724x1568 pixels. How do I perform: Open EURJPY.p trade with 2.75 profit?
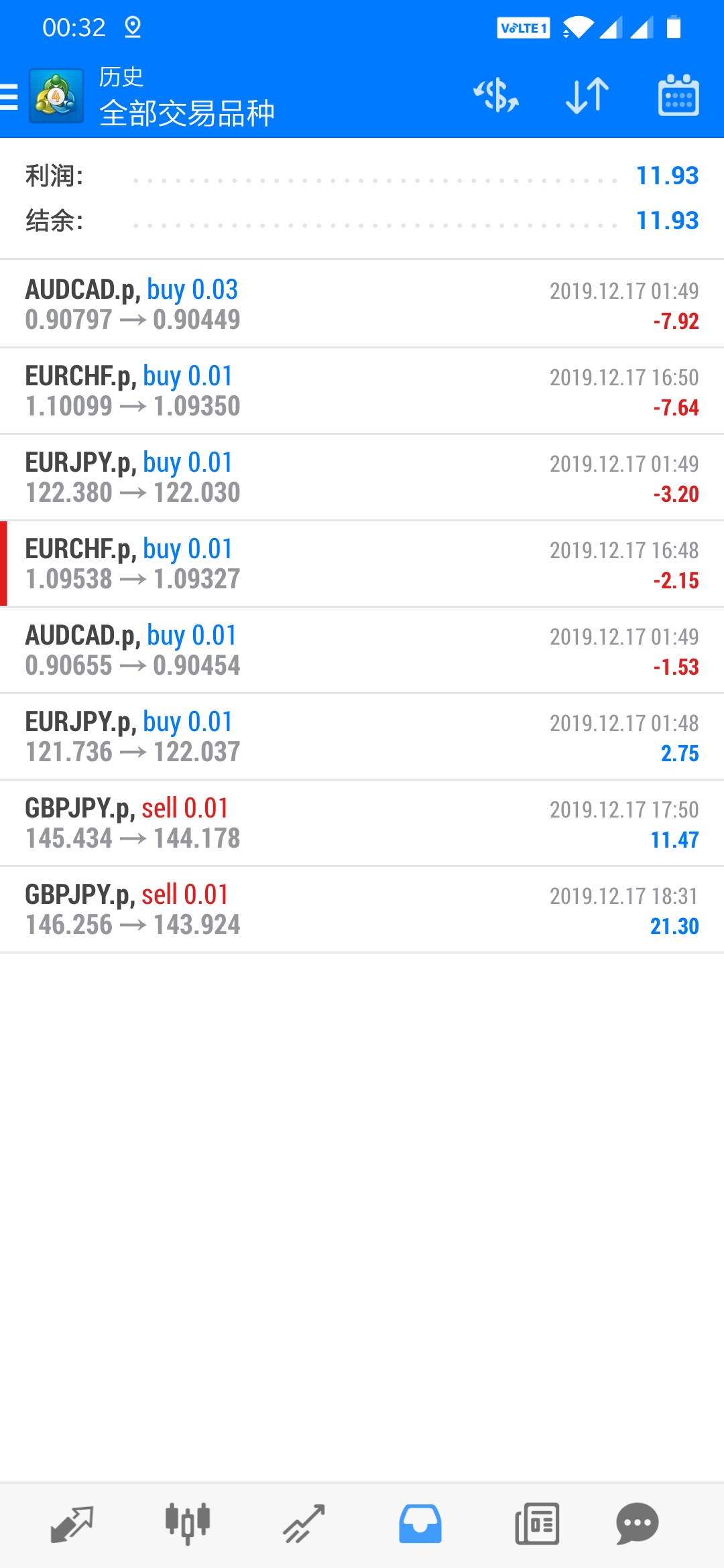tap(362, 736)
